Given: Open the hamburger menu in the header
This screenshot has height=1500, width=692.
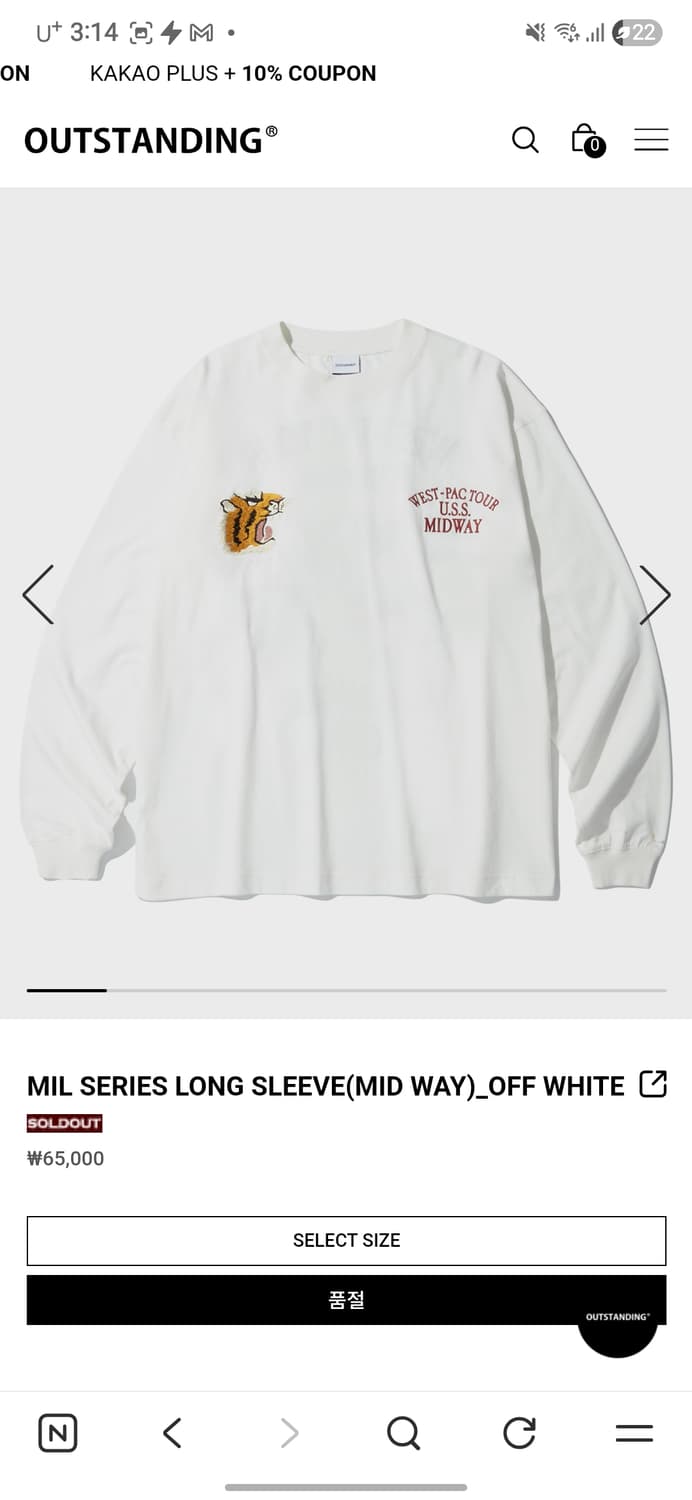Looking at the screenshot, I should [651, 140].
